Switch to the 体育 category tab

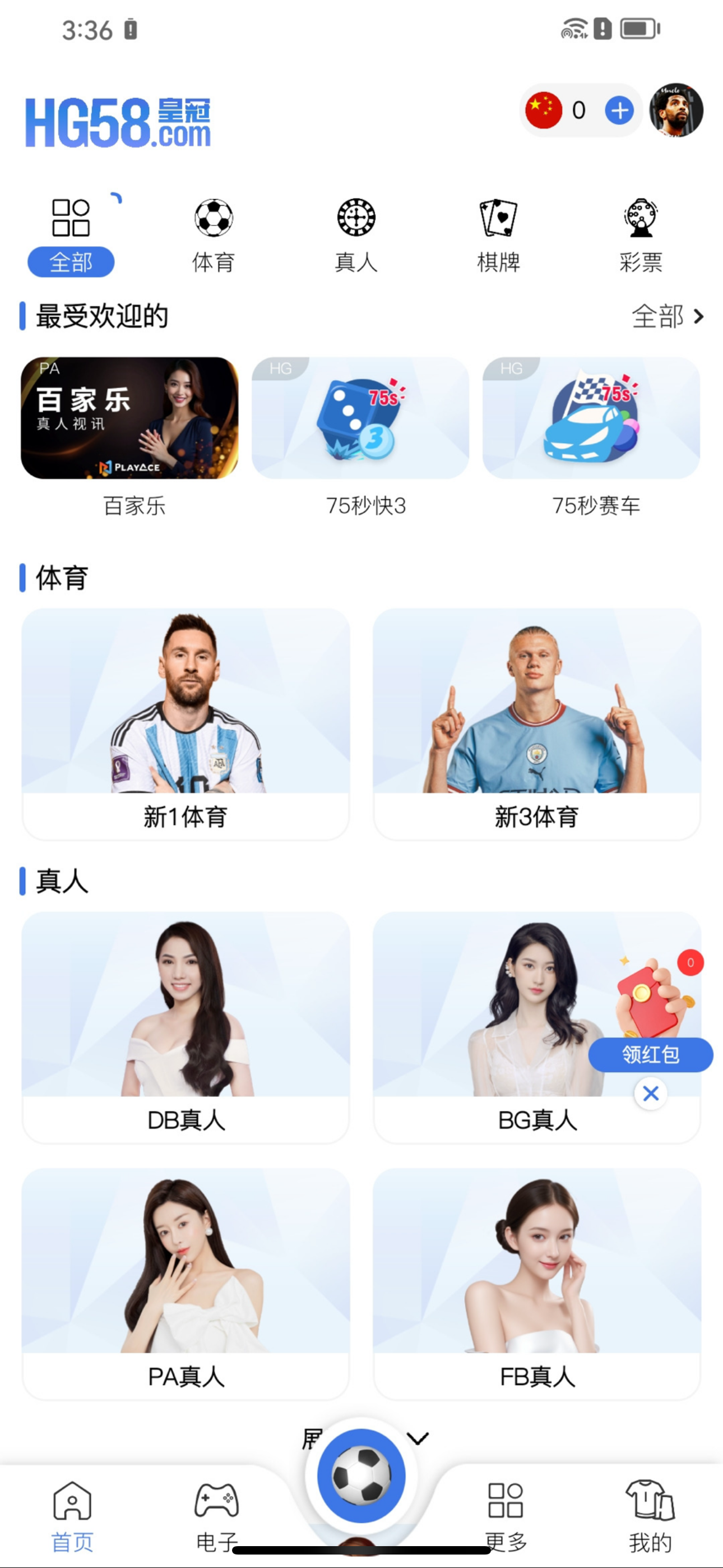tap(214, 235)
